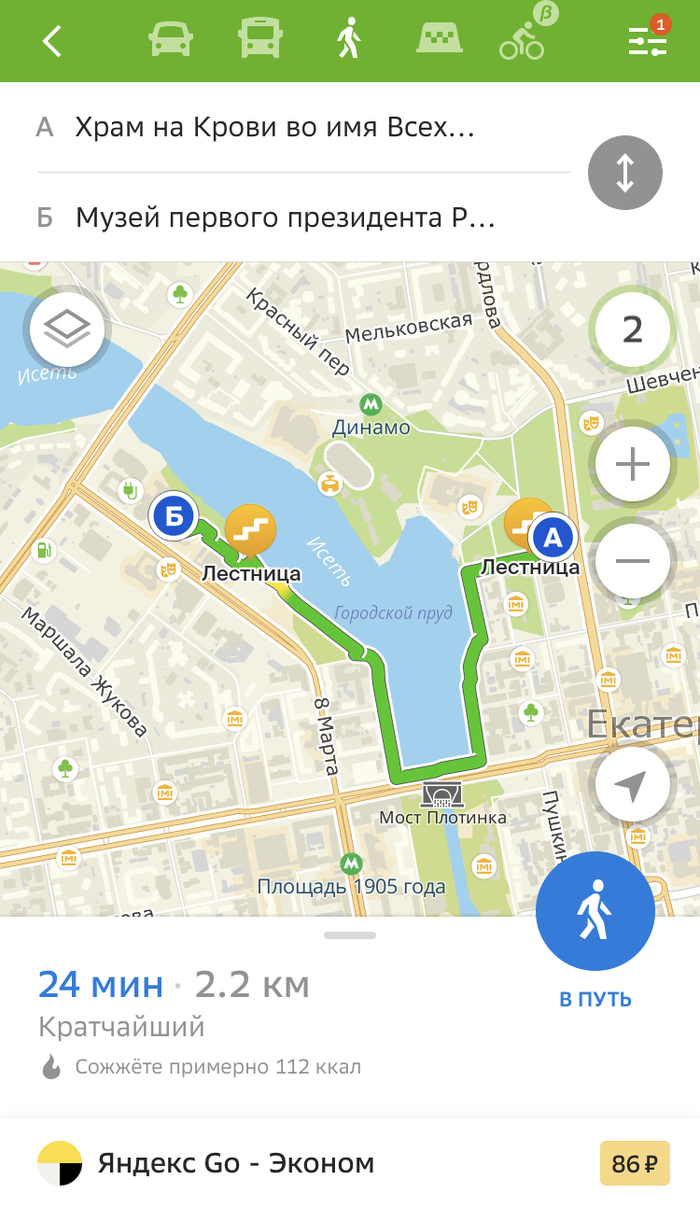Screen dimensions: 700x1208
Task: Swap start and destination points
Action: point(625,173)
